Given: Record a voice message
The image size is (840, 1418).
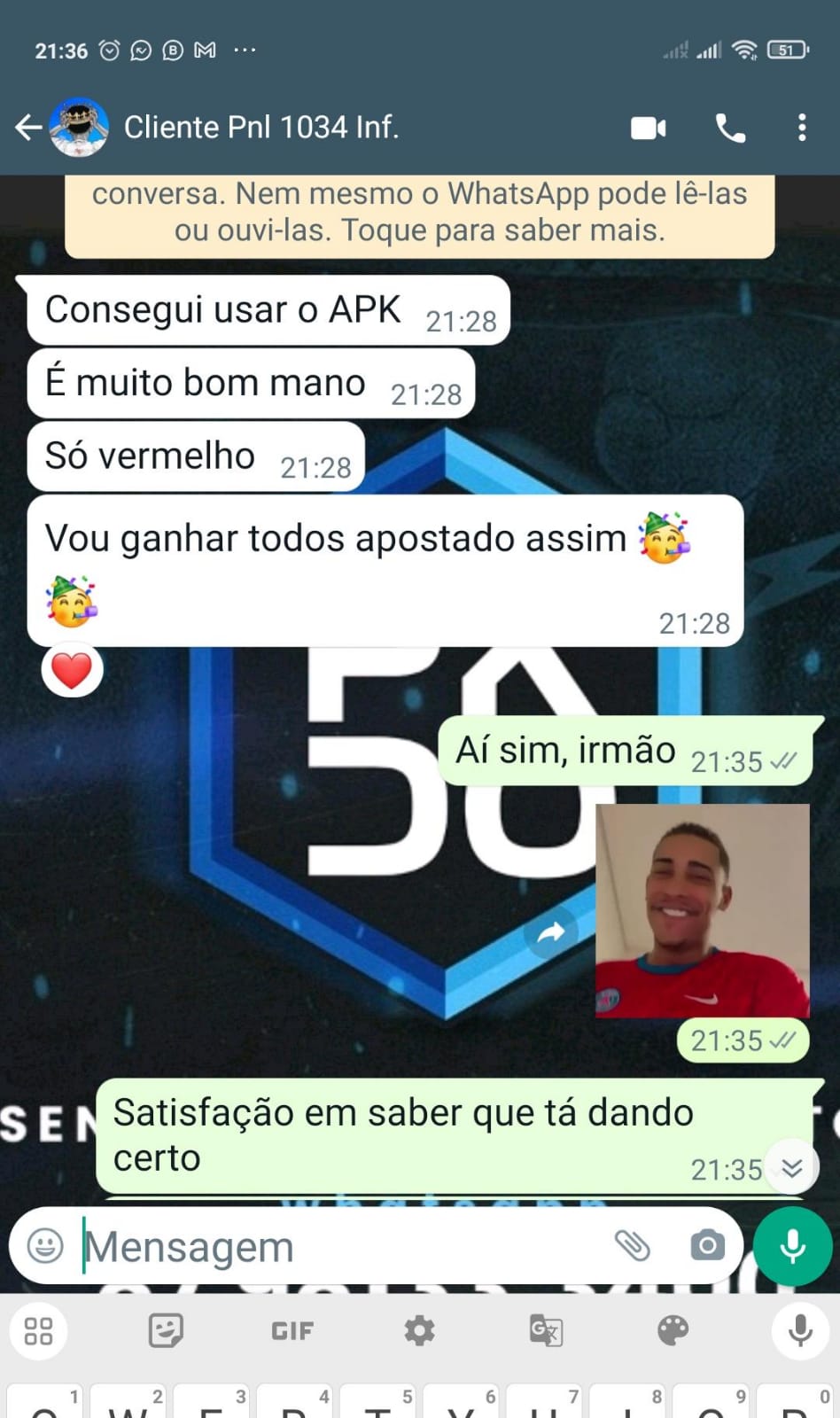Looking at the screenshot, I should (x=792, y=1246).
